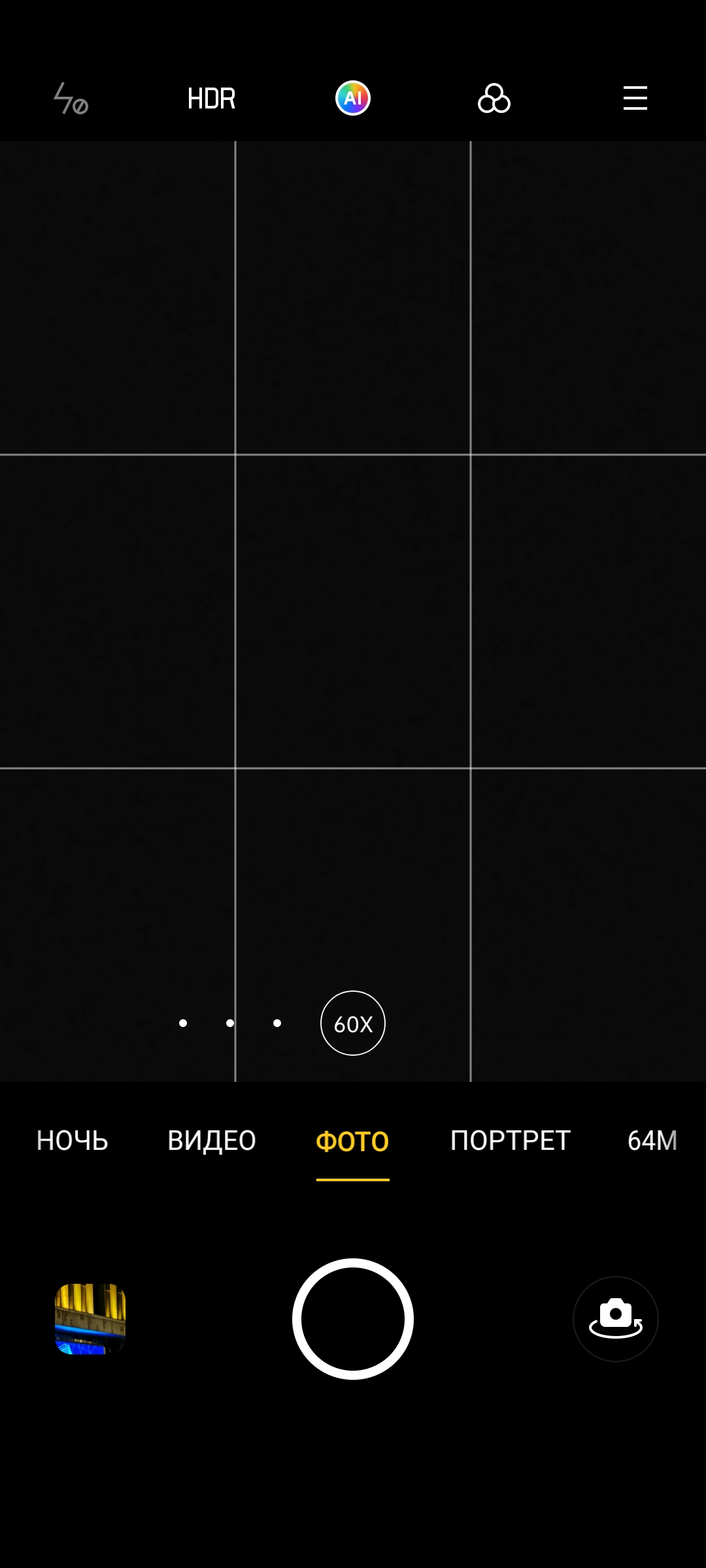
Task: Tap the flash setting icon
Action: [x=71, y=99]
